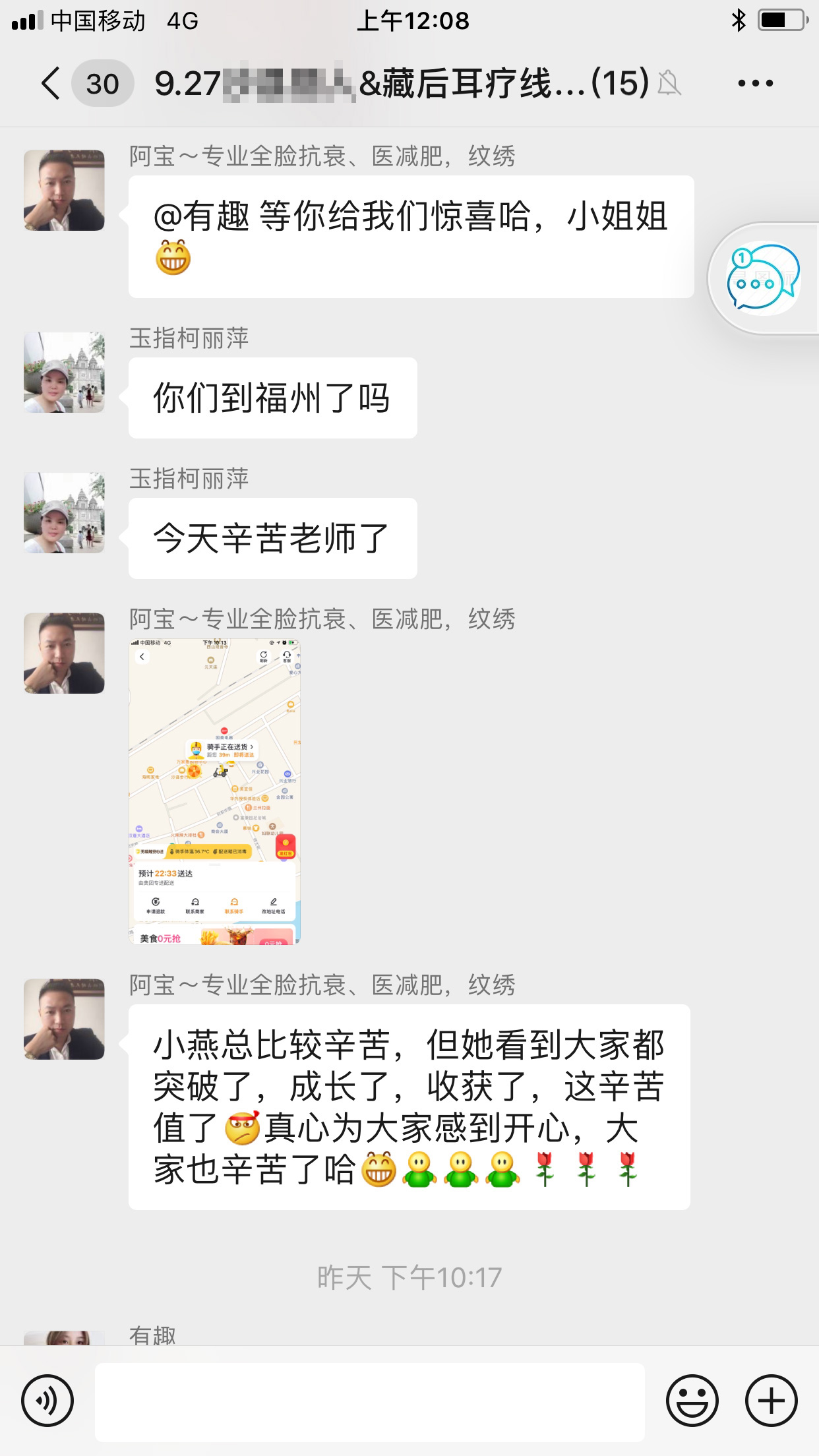This screenshot has height=1456, width=819.
Task: Open 阿宝's profile picture
Action: [x=65, y=190]
